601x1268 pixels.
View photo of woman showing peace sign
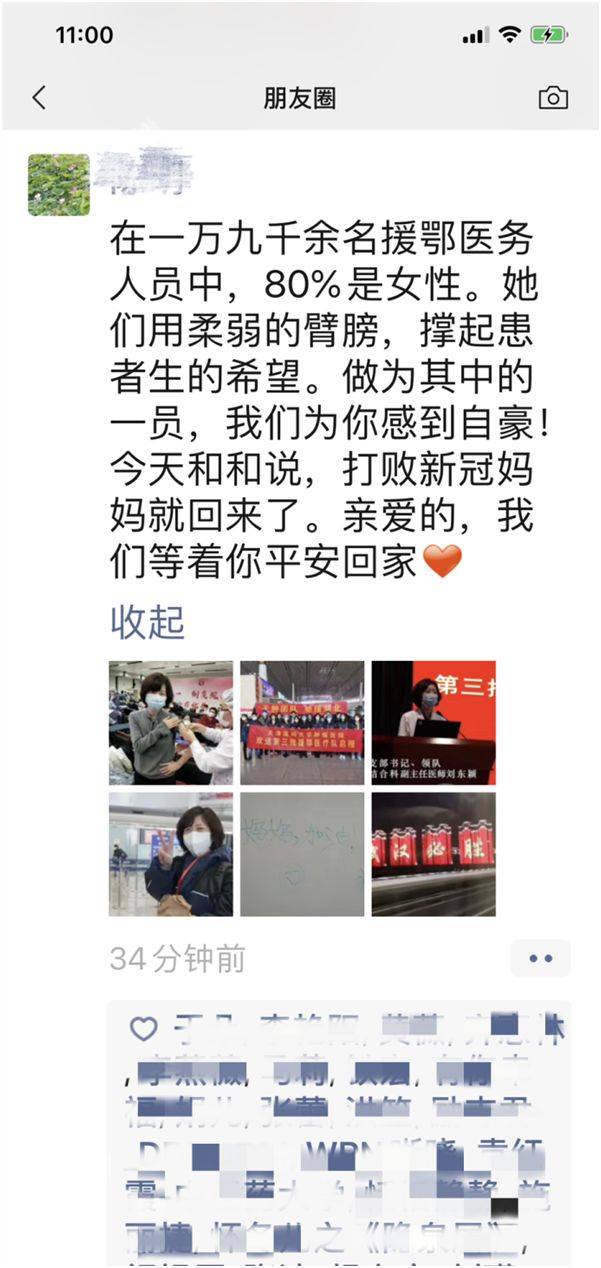[171, 854]
